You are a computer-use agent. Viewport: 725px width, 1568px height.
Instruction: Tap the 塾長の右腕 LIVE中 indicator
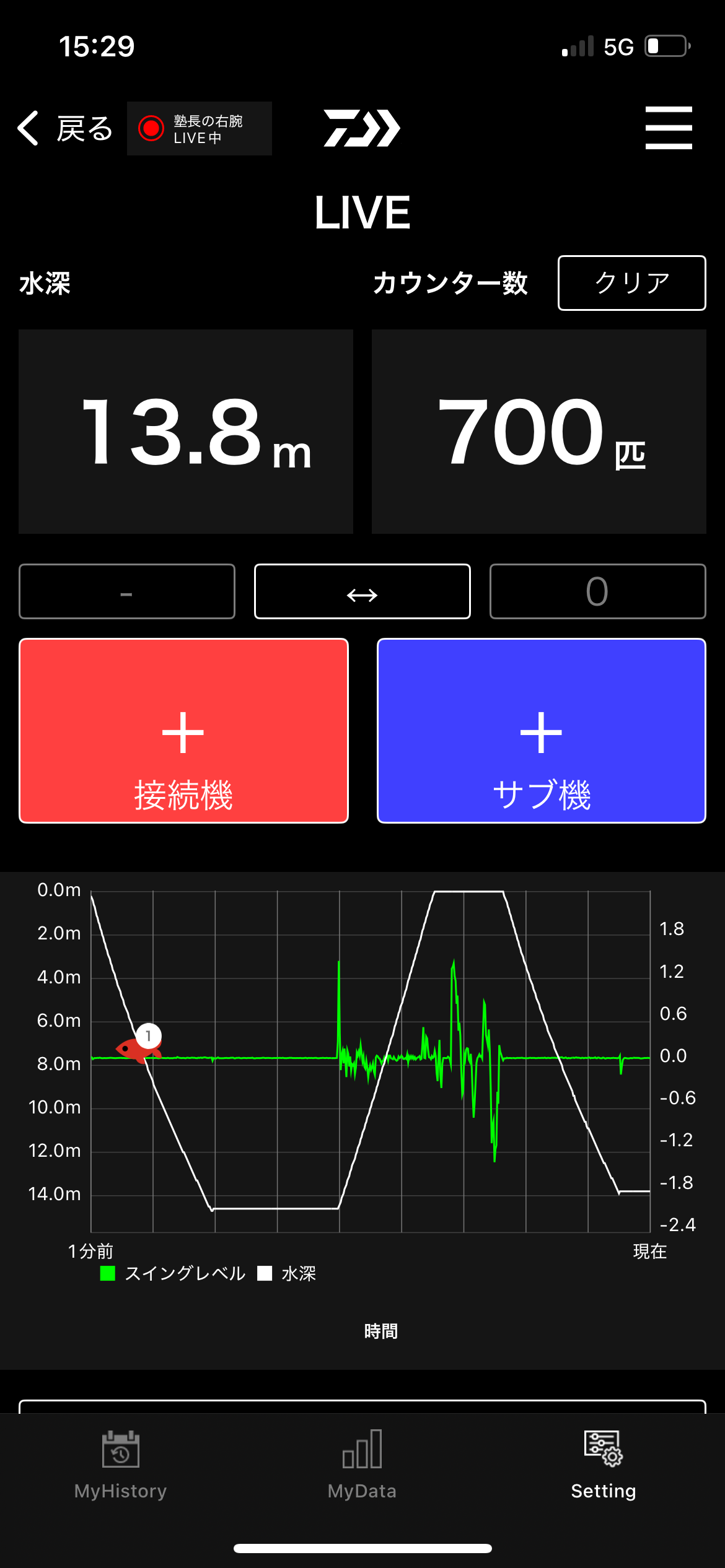[x=199, y=129]
